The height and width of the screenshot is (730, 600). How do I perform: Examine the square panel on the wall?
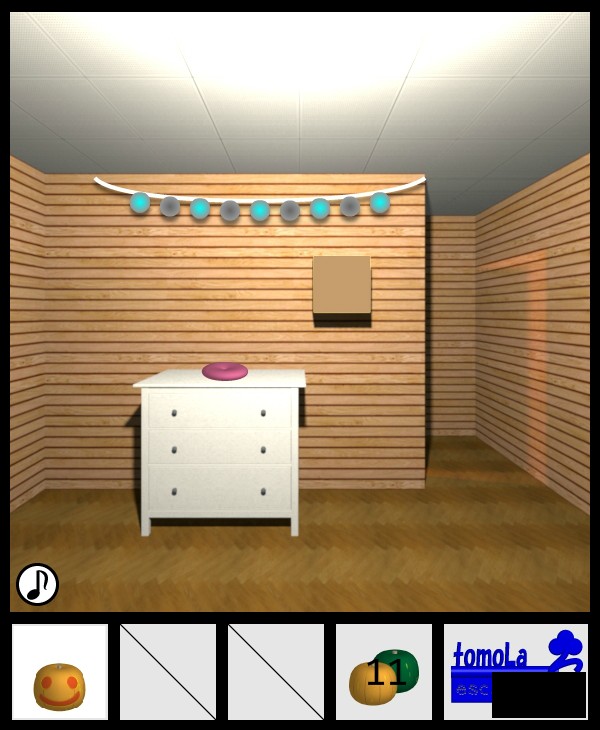(x=342, y=285)
